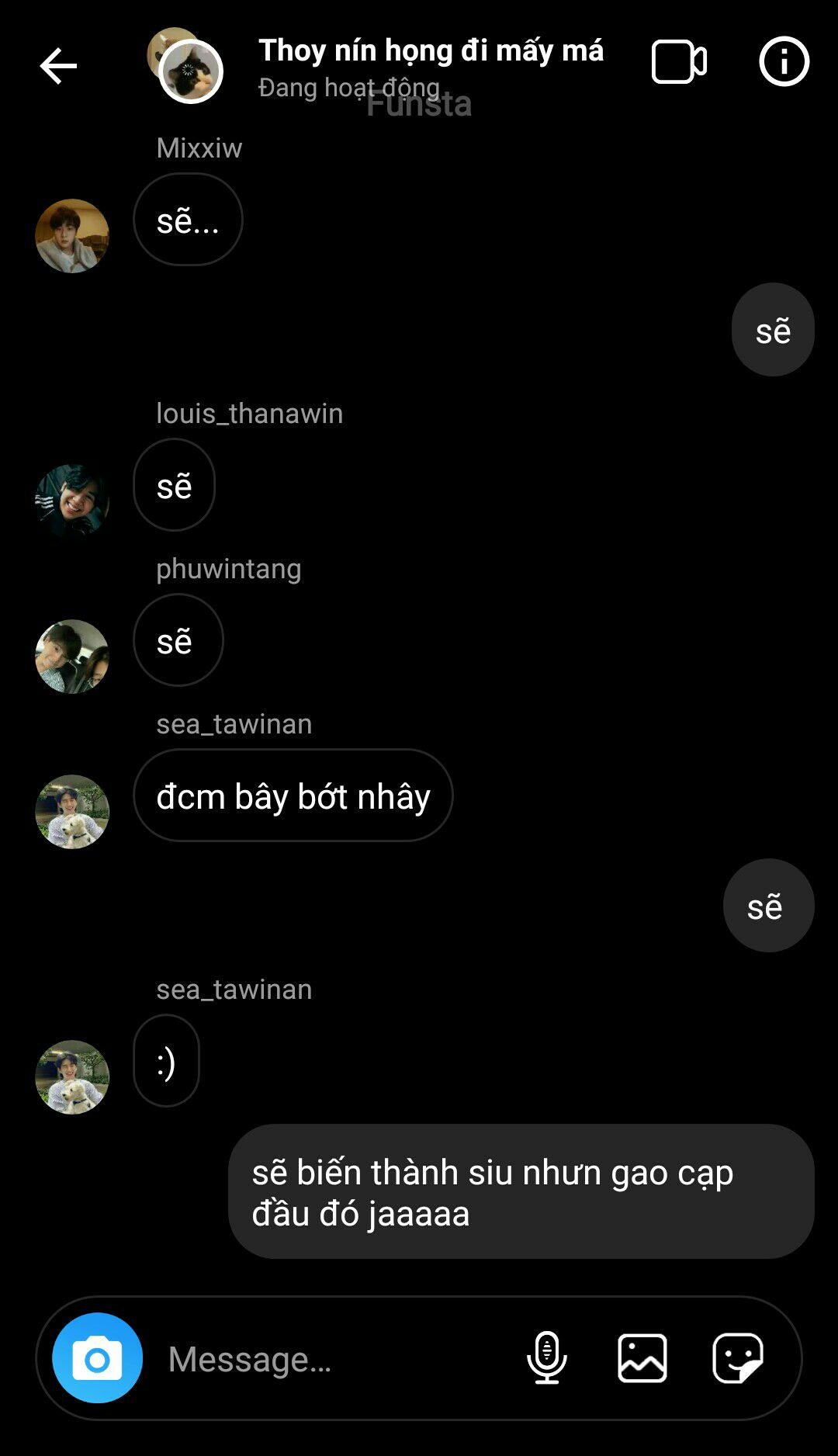Start a video call with the group

click(679, 62)
